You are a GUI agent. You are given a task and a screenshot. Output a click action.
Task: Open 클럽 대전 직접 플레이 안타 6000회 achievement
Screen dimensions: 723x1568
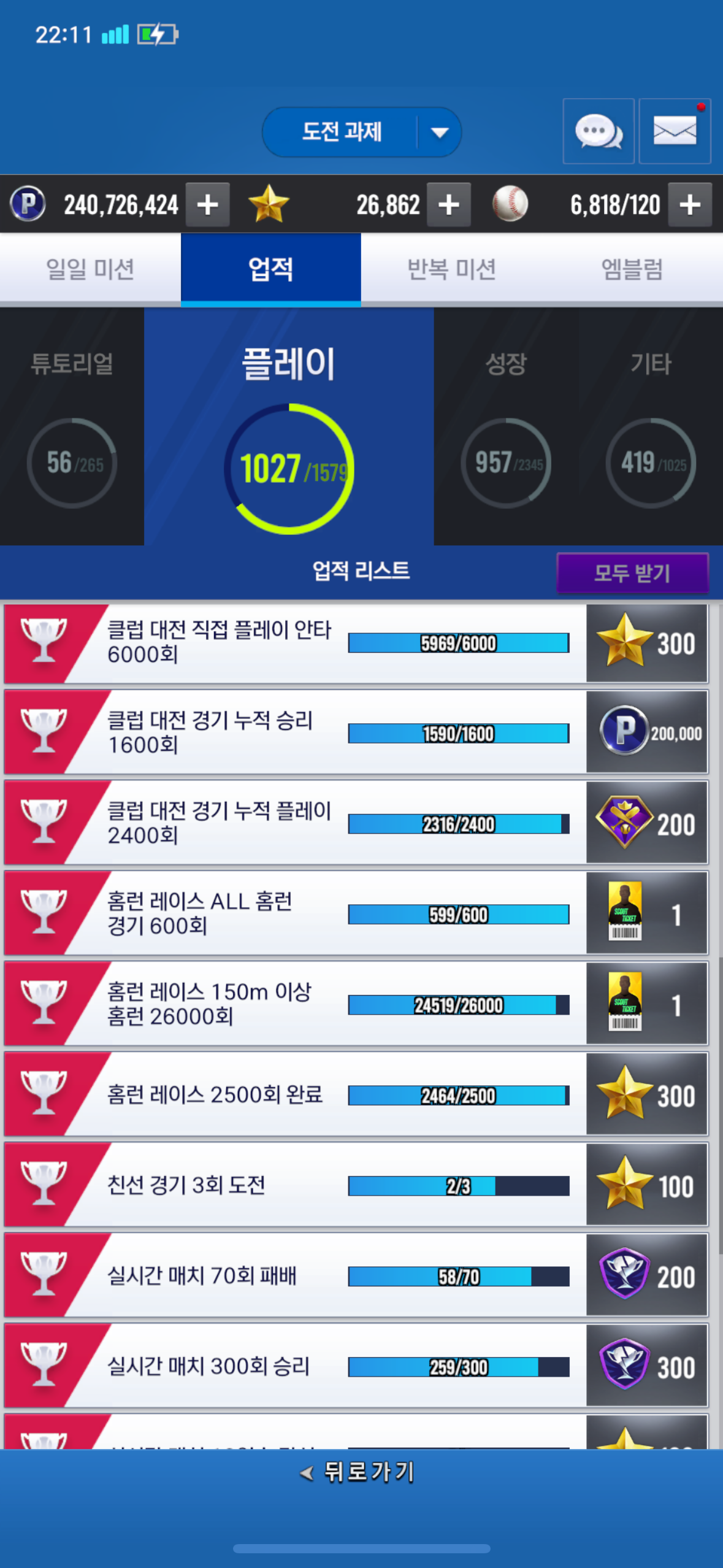tap(356, 644)
